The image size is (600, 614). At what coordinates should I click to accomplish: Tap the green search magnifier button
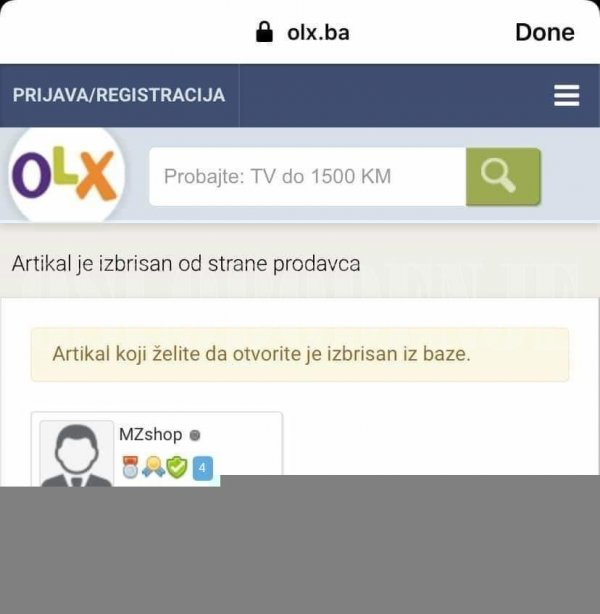click(x=503, y=176)
